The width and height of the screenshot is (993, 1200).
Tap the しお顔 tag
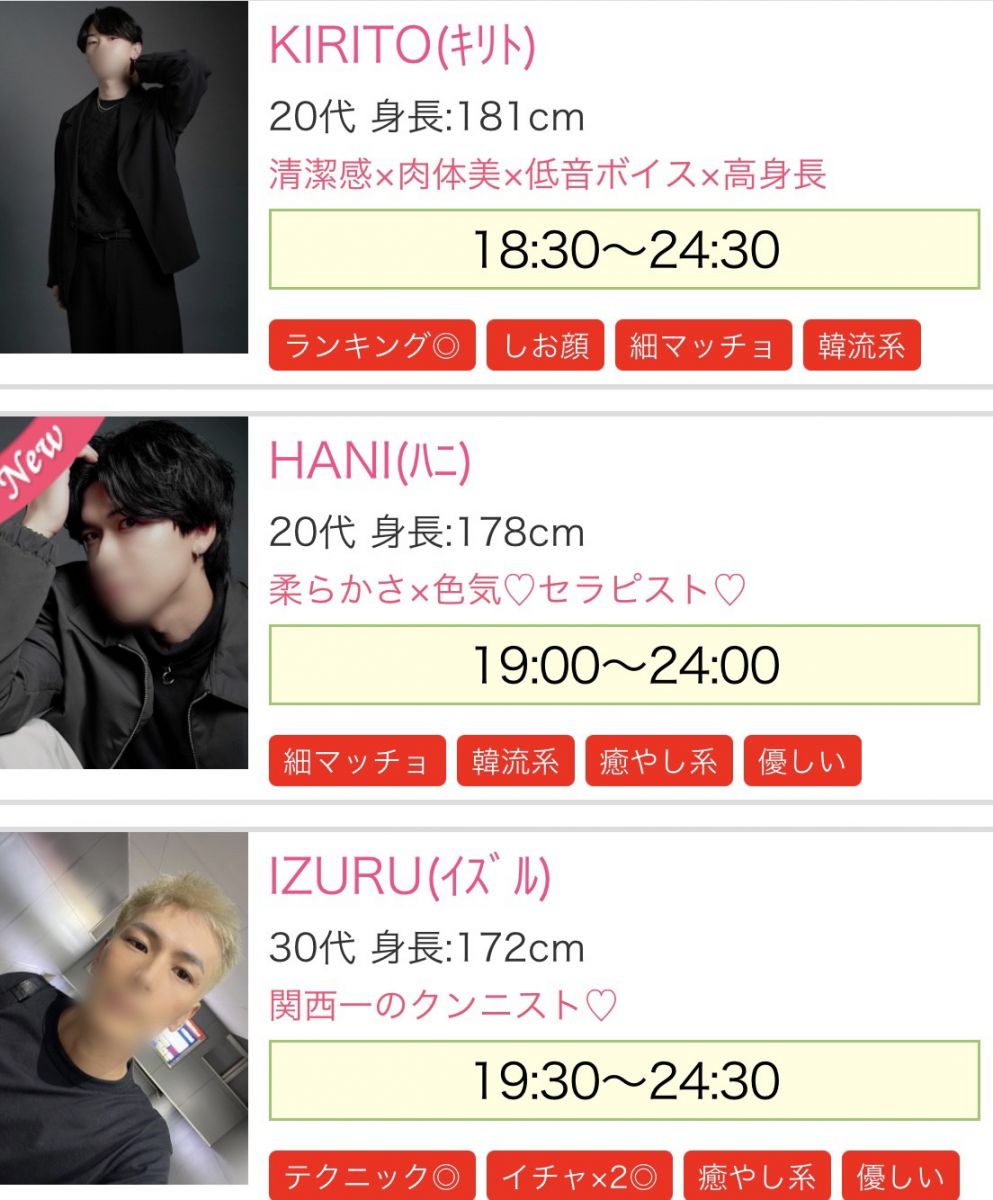545,346
